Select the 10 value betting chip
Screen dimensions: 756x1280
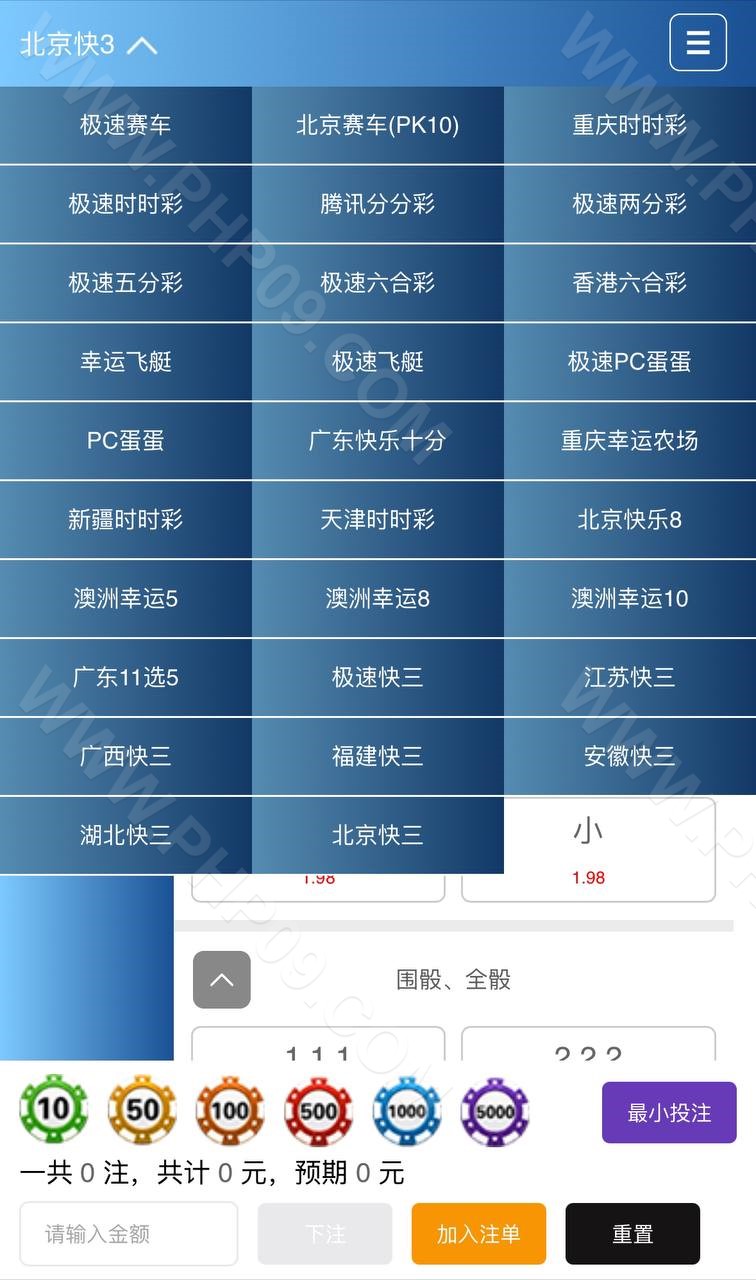point(54,1109)
